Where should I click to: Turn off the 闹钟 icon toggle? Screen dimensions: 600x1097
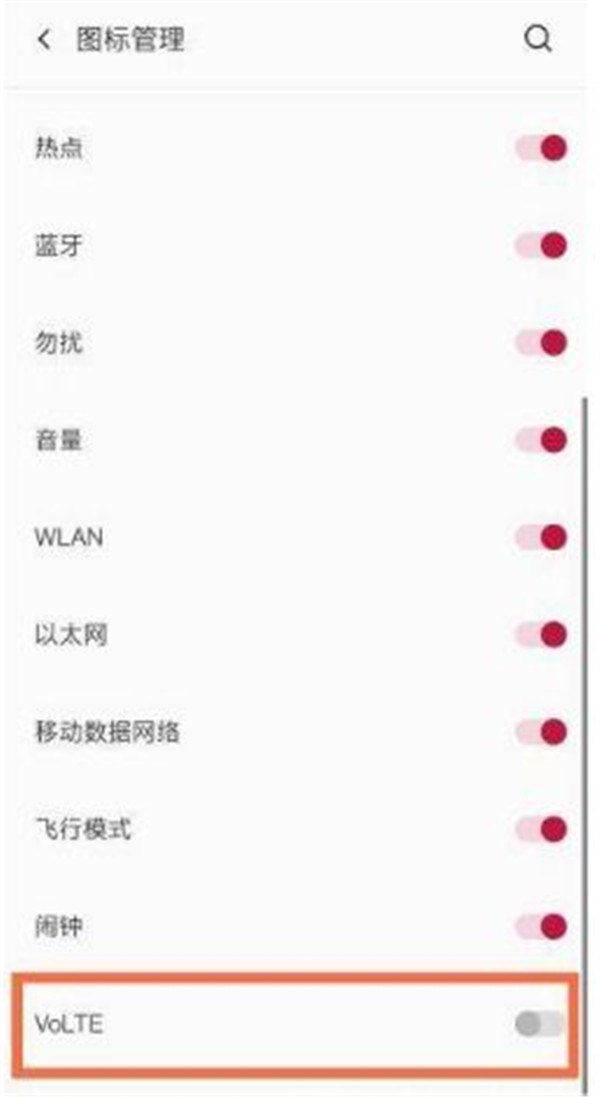(x=541, y=927)
